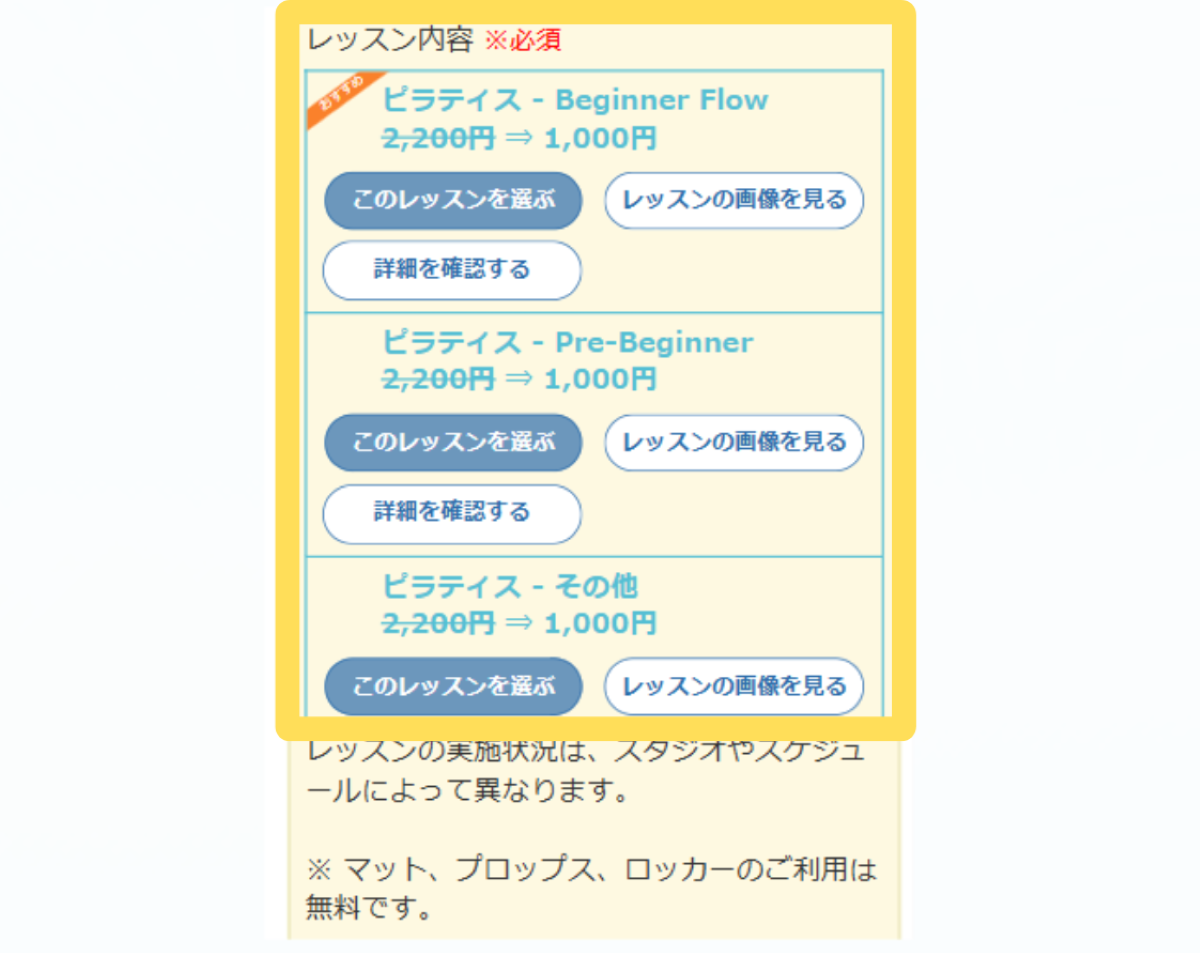Viewport: 1200px width, 953px height.
Task: View lesson images for Beginner Flow
Action: [734, 200]
